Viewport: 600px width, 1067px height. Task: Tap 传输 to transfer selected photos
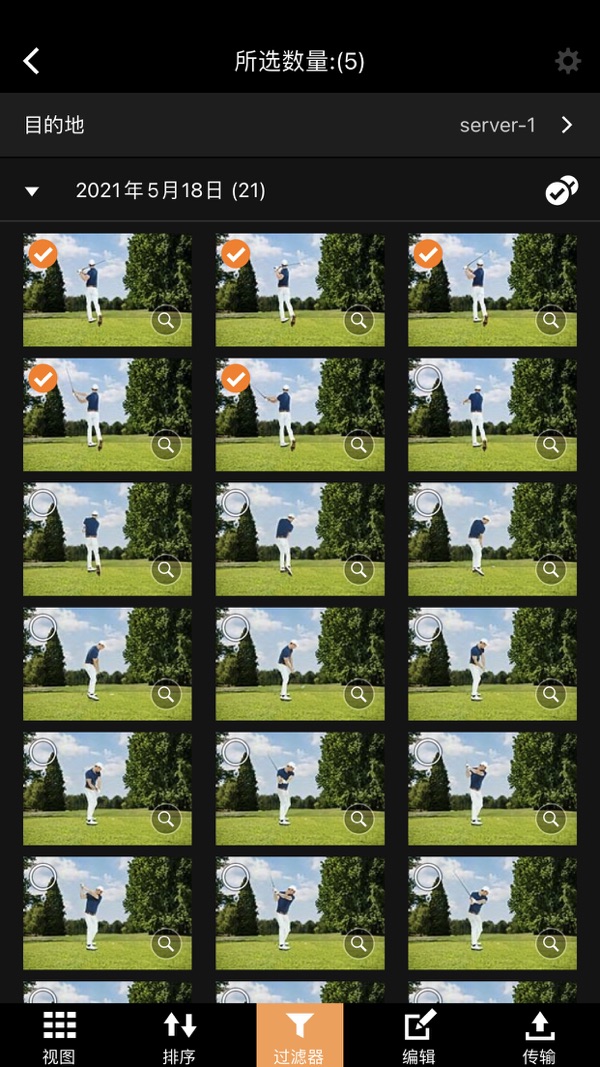tap(539, 1036)
